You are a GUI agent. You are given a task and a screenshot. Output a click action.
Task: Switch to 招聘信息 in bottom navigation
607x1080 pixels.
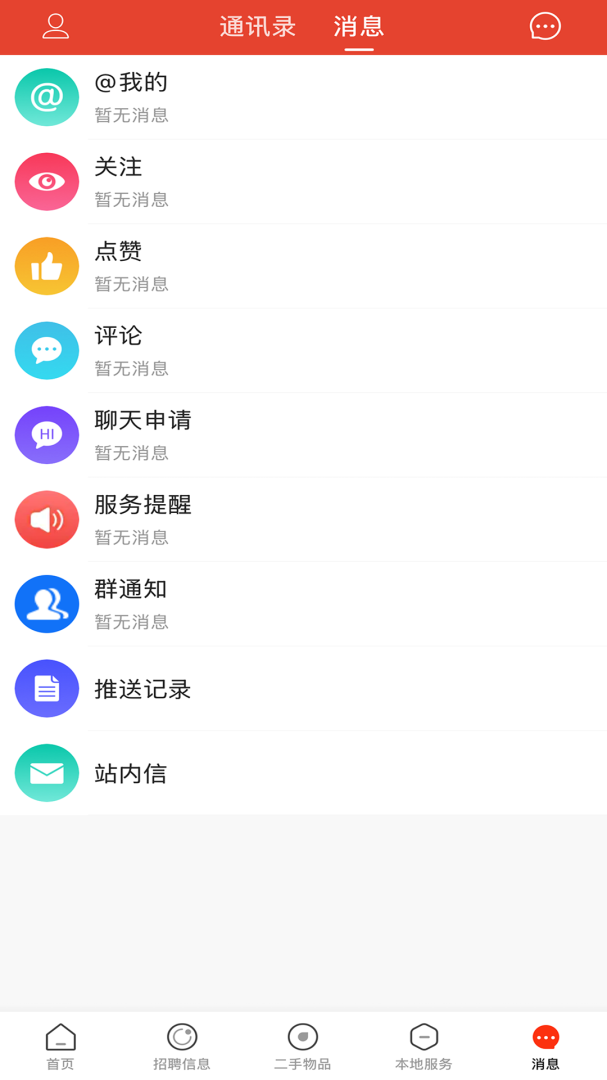(x=182, y=1046)
